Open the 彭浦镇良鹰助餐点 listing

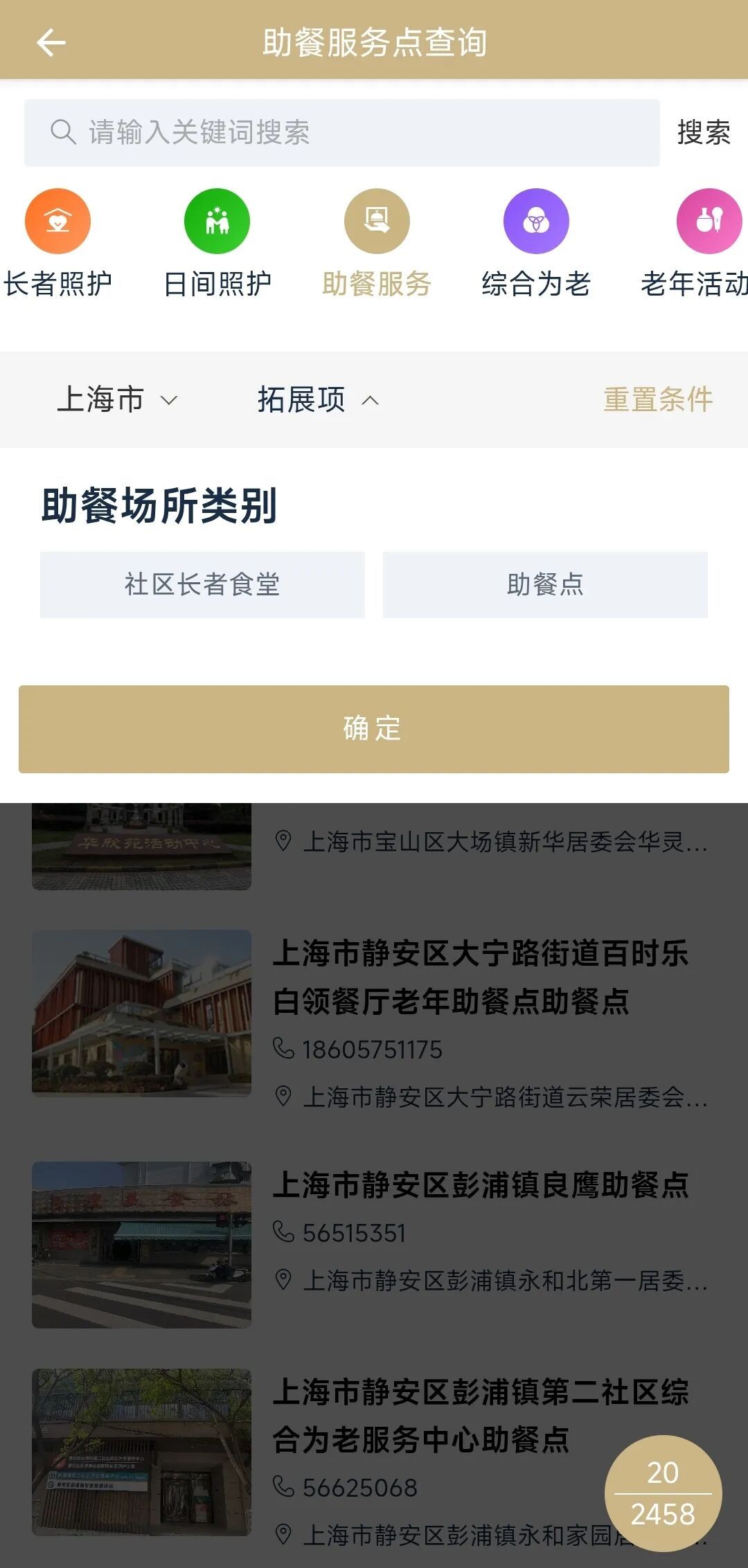pos(481,1185)
